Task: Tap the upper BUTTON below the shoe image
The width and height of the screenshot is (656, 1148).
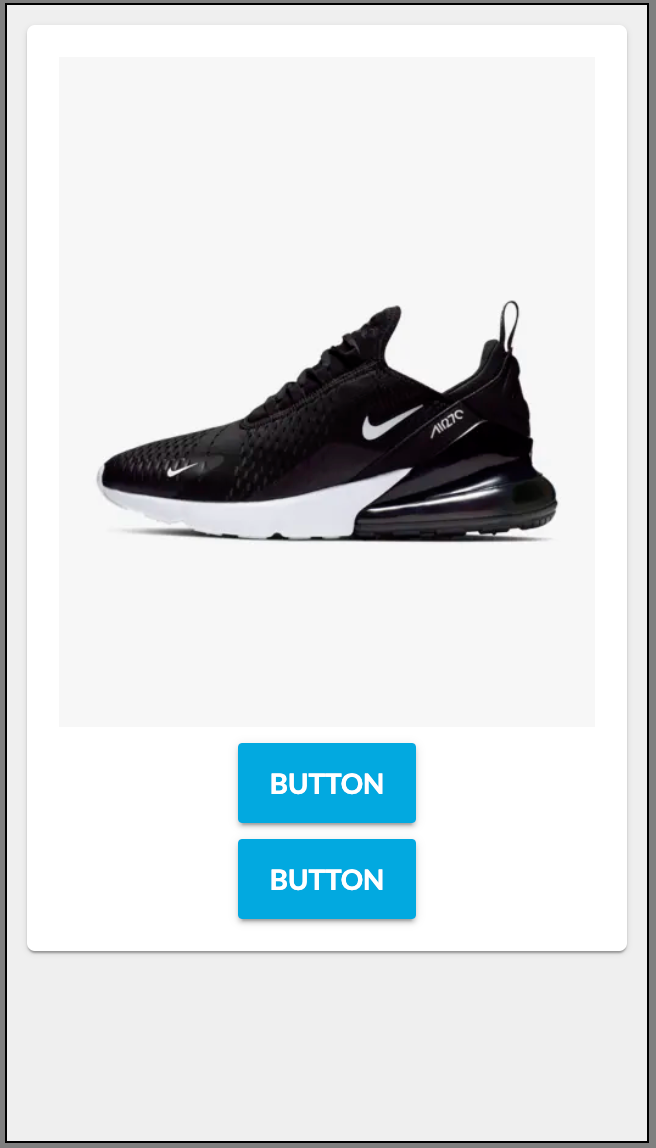Action: pos(327,783)
